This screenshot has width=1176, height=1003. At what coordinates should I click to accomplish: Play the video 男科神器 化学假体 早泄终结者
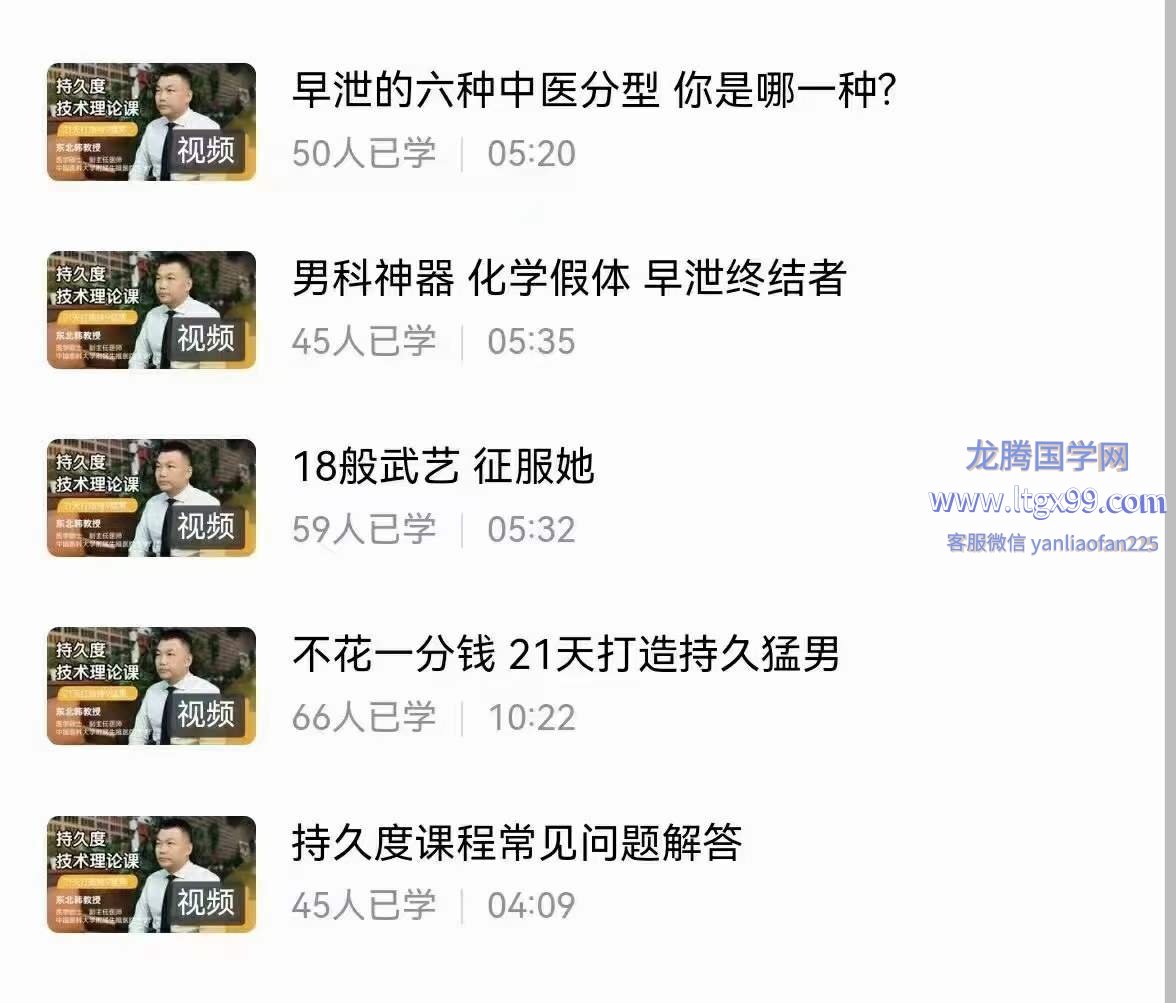[x=568, y=279]
